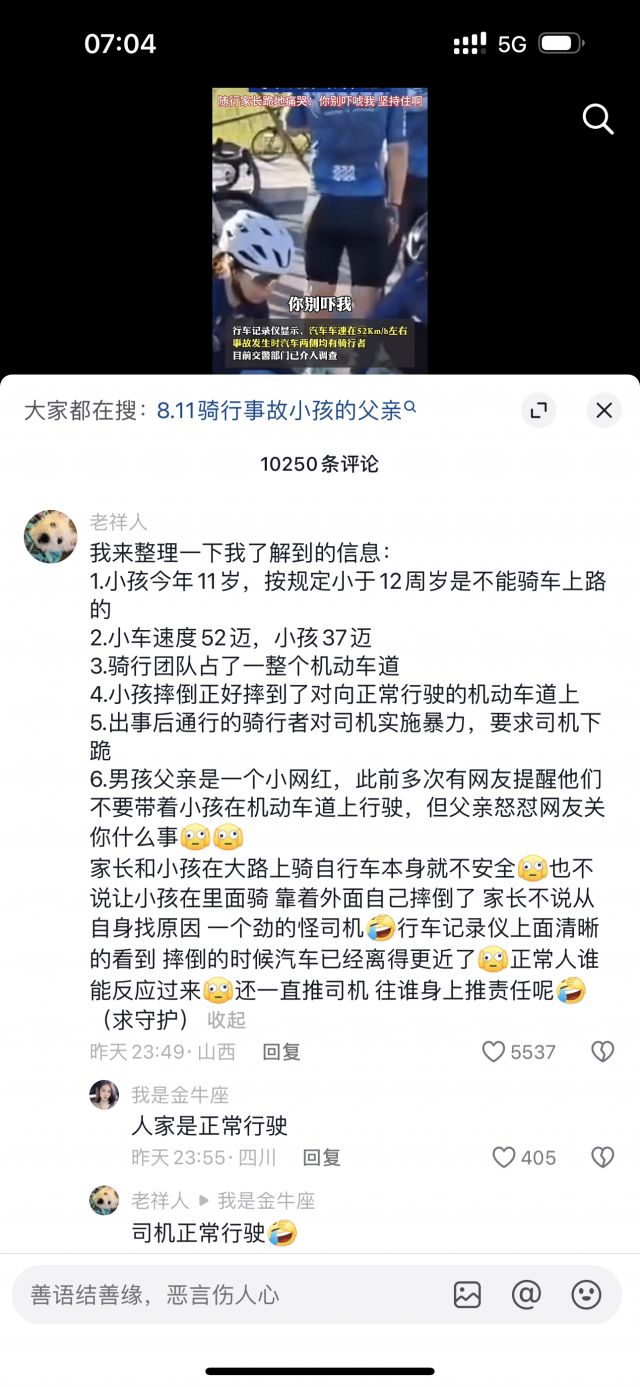Tap the video preview above comments
The width and height of the screenshot is (640, 1387).
click(319, 230)
